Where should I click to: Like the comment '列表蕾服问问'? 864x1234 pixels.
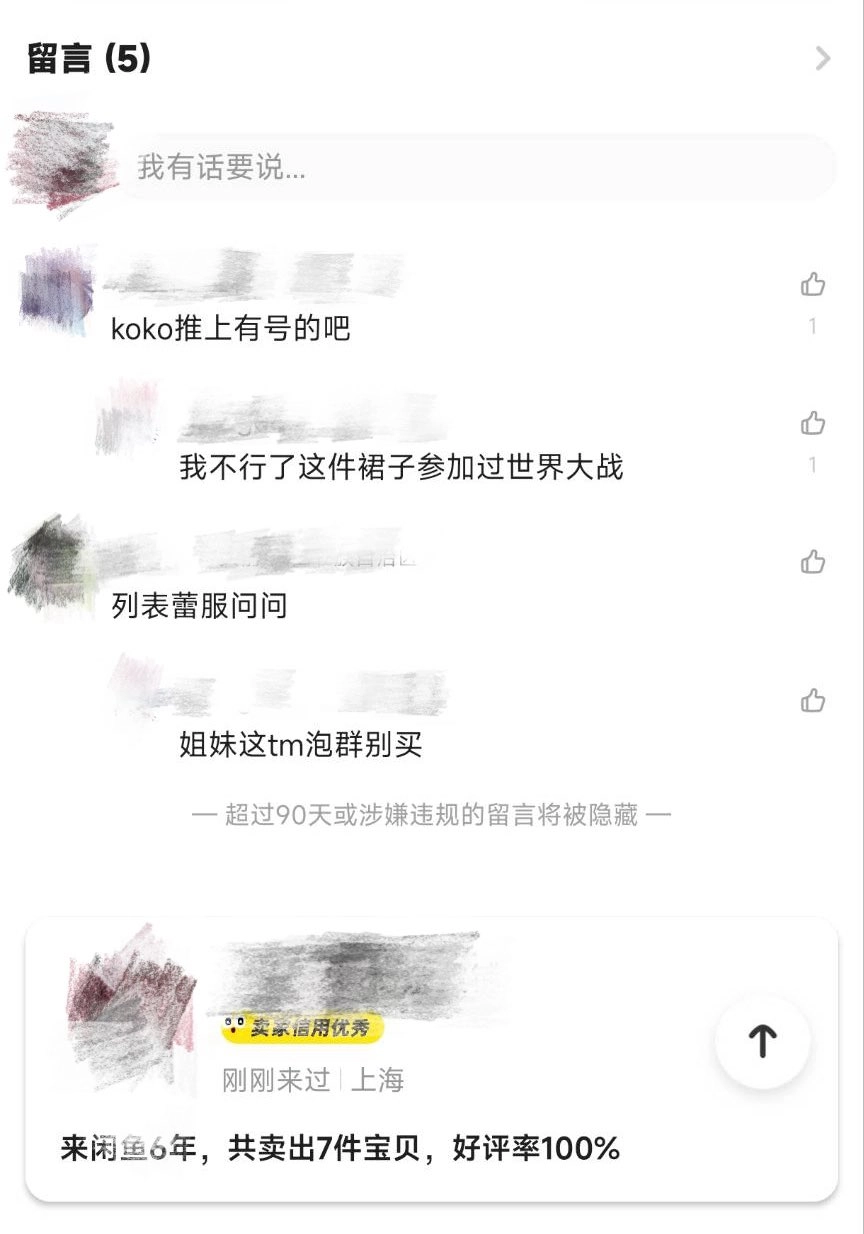(x=812, y=562)
